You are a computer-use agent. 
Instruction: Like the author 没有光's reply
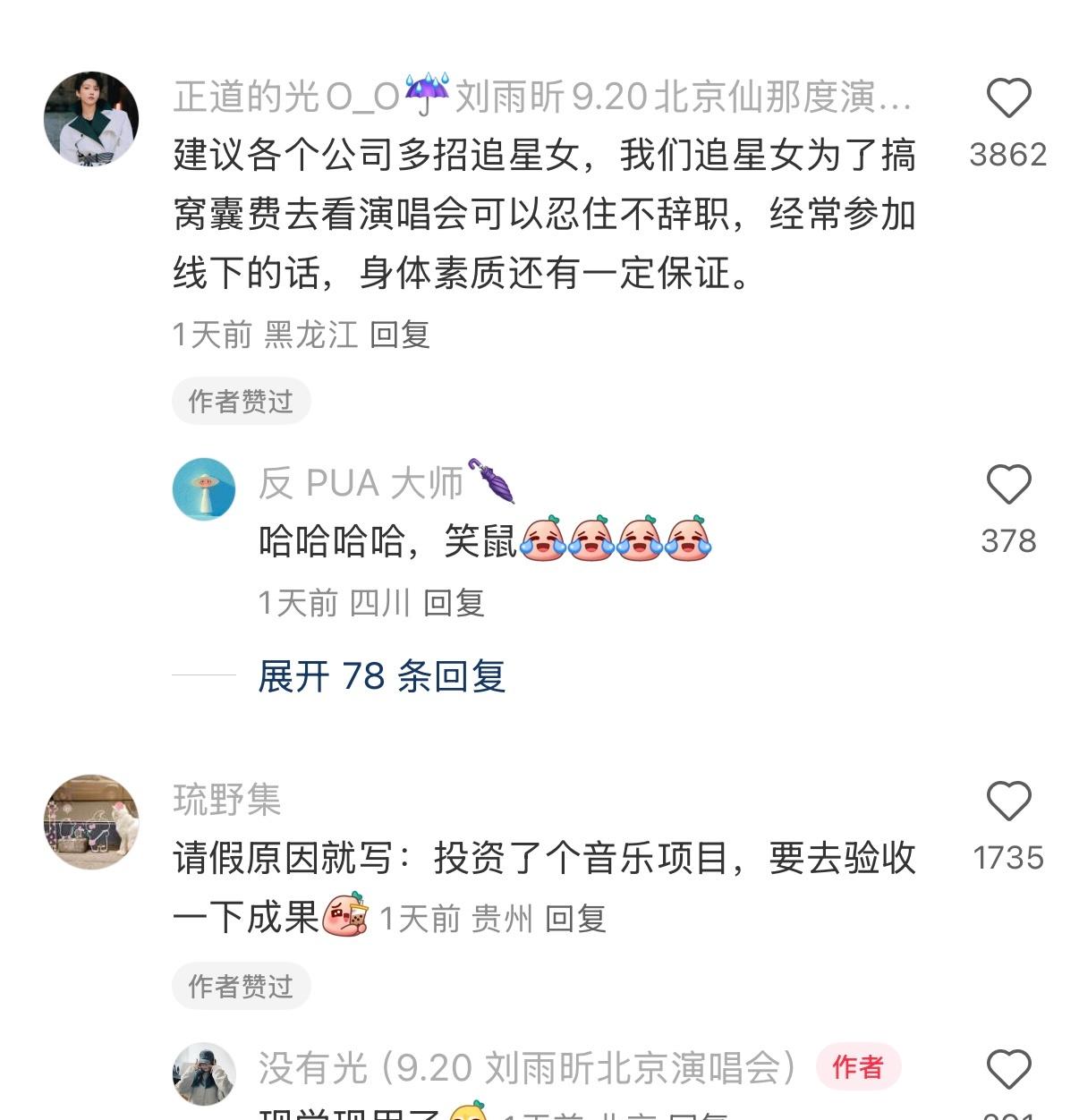tap(1008, 1070)
